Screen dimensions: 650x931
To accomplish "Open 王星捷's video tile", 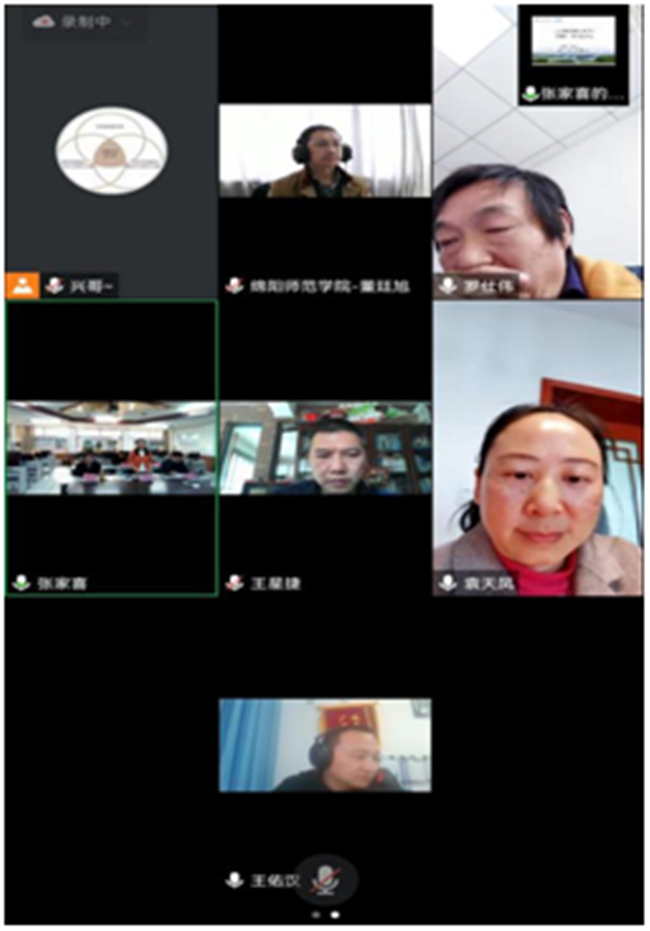I will point(325,448).
